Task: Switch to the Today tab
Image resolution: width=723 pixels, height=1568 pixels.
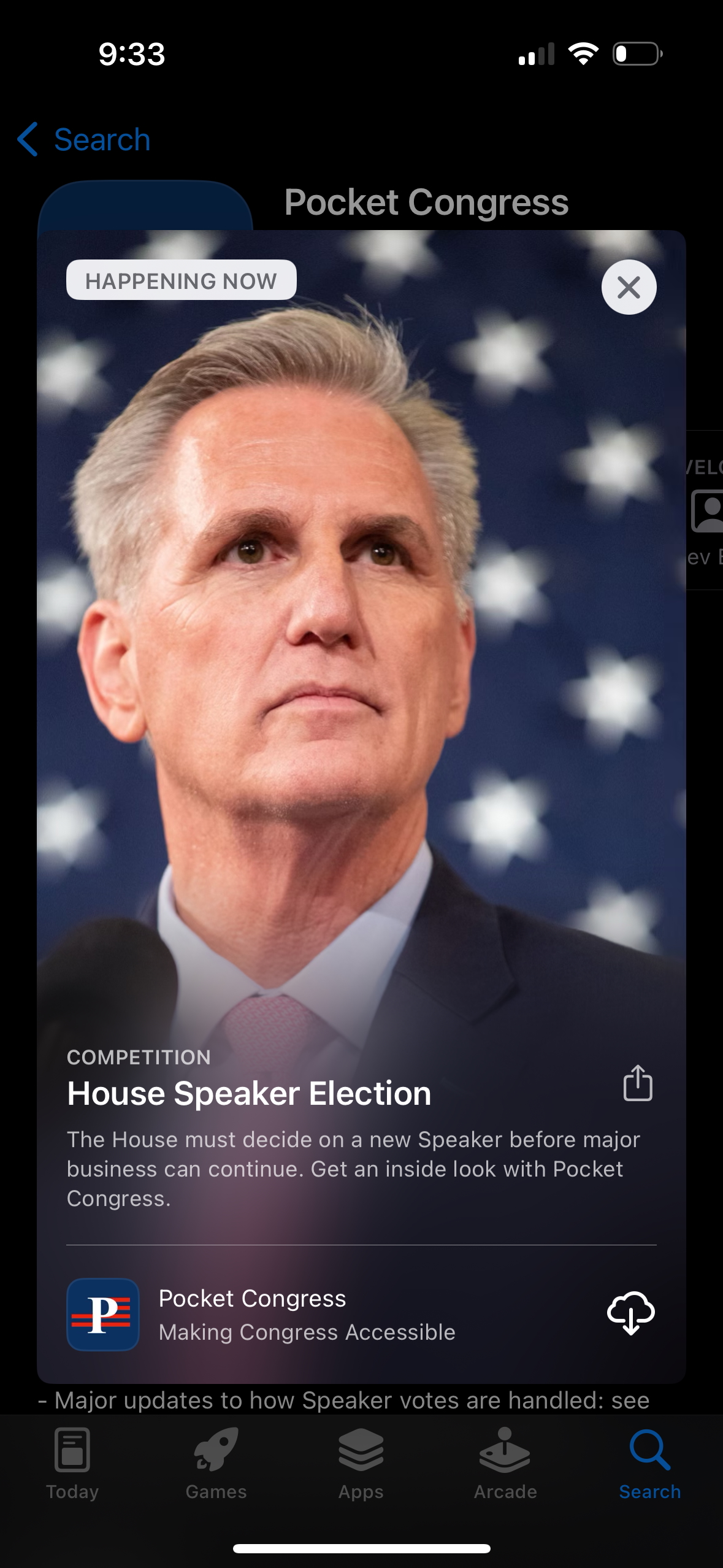Action: (72, 1464)
